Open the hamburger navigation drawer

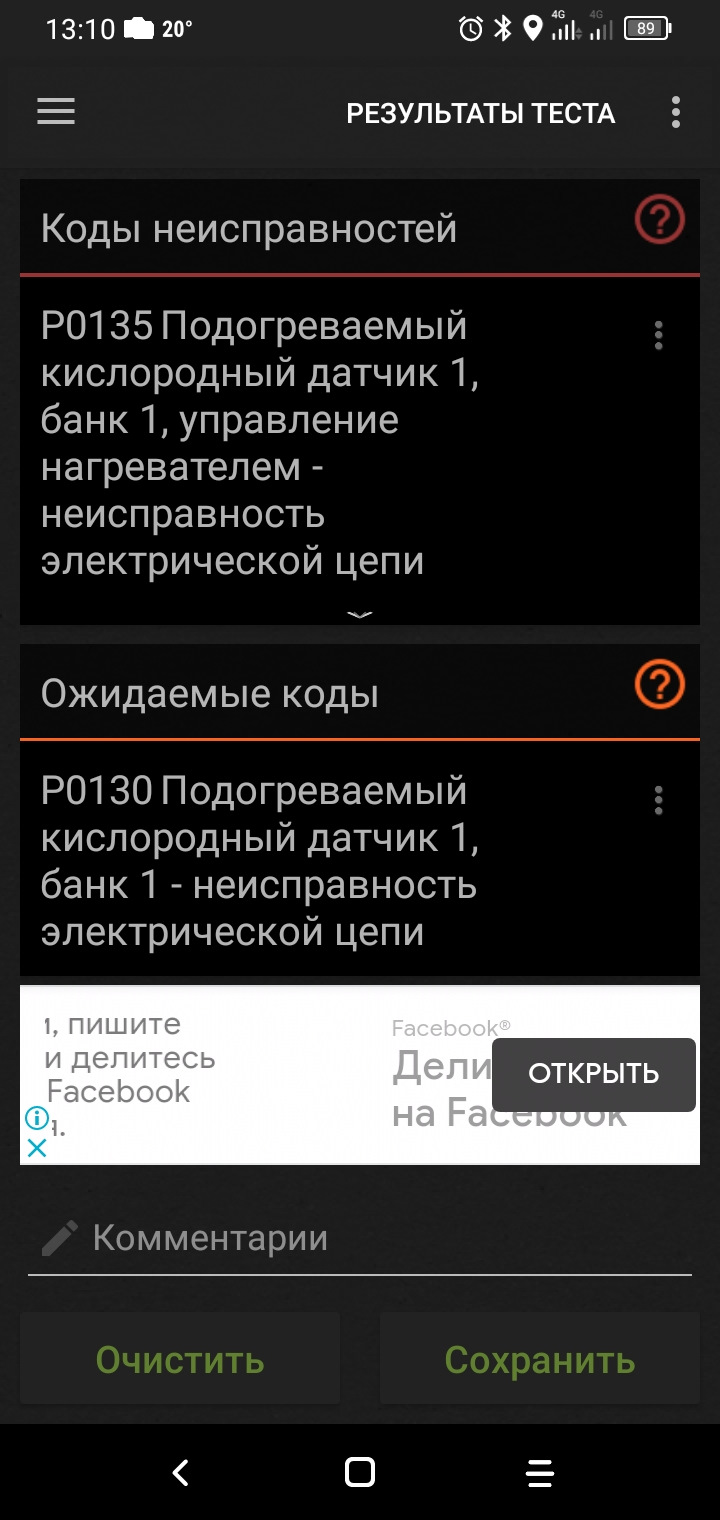click(x=56, y=112)
